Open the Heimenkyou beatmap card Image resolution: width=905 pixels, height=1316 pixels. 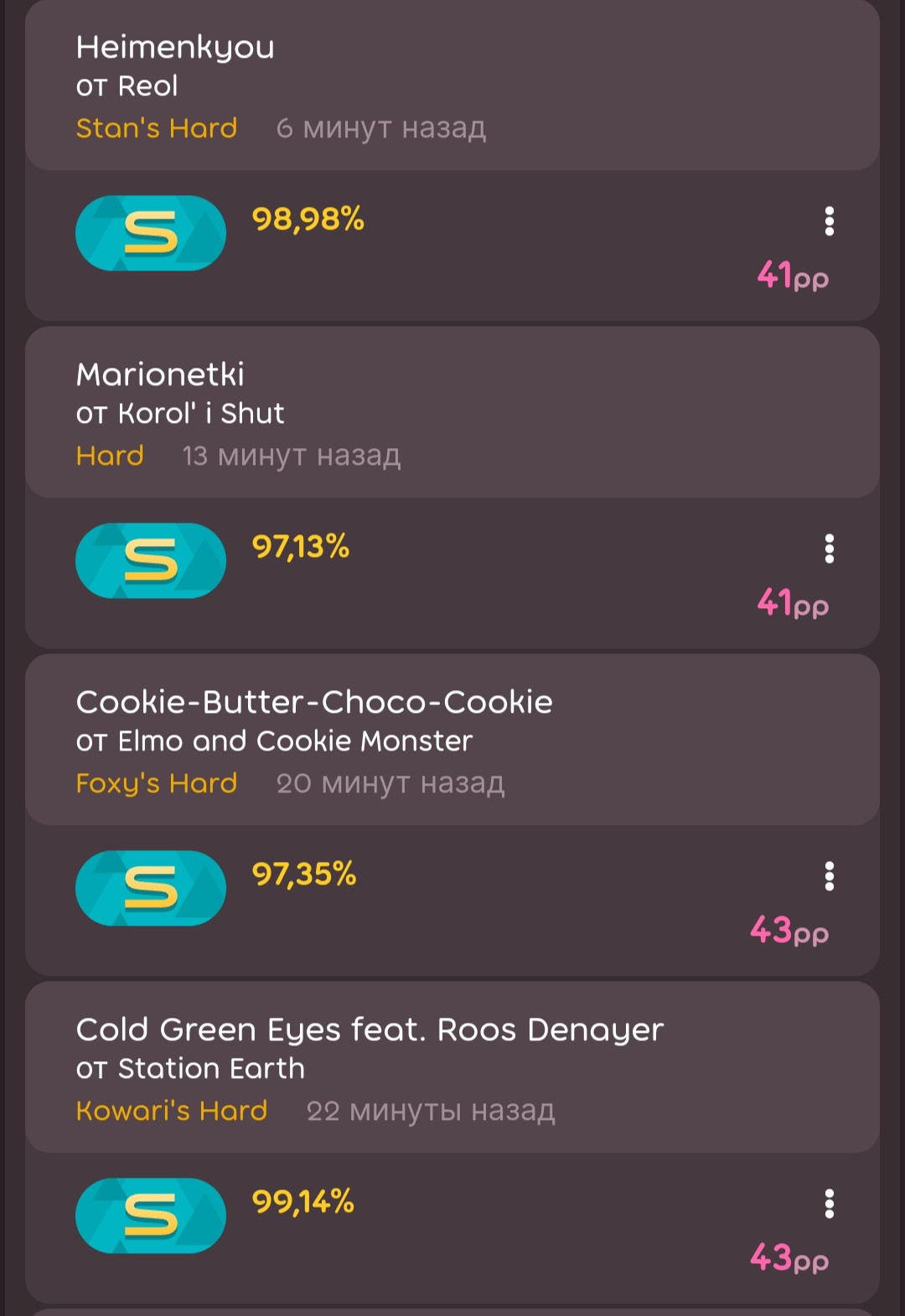pyautogui.click(x=452, y=87)
